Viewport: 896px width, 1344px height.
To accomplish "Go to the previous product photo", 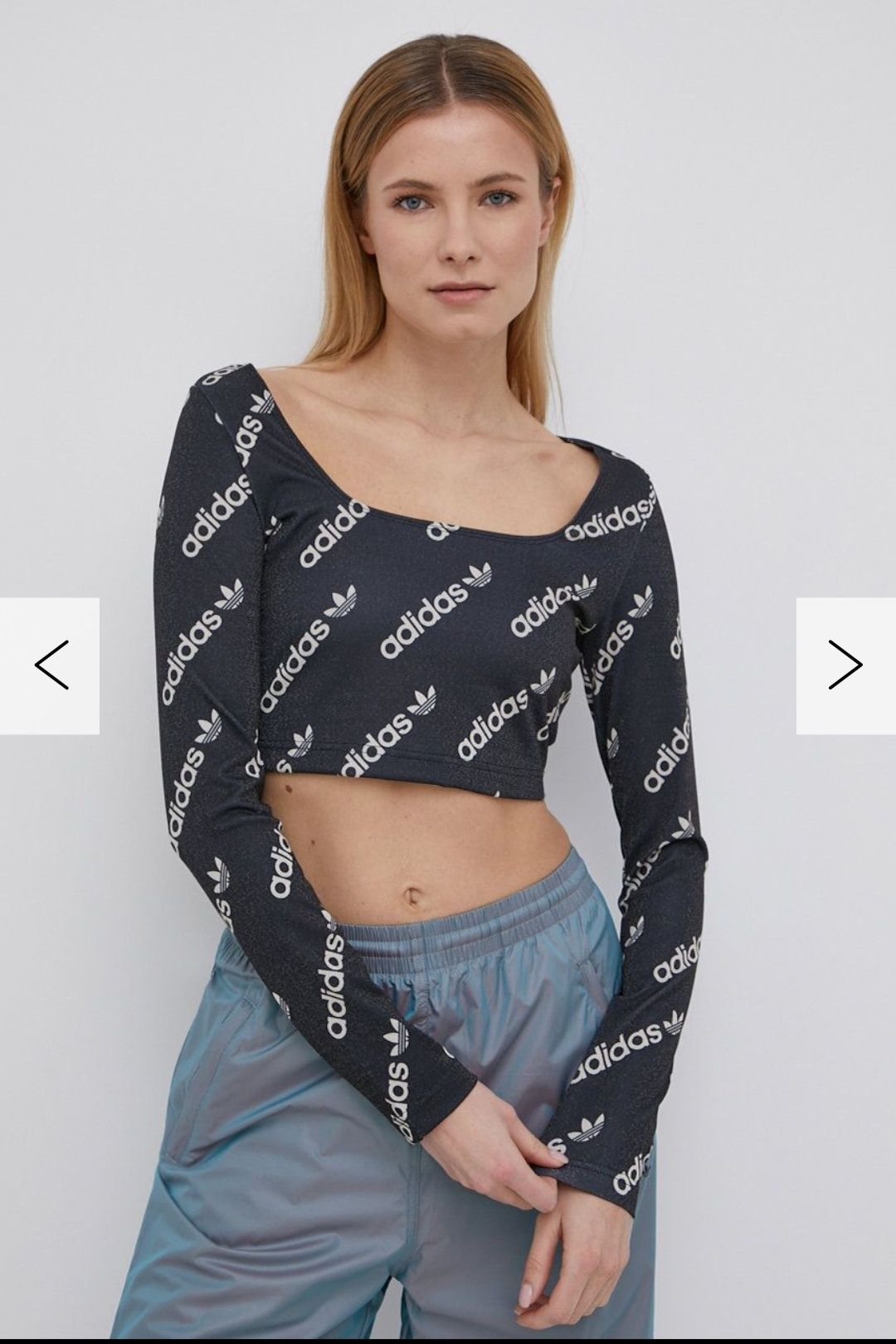I will (50, 665).
